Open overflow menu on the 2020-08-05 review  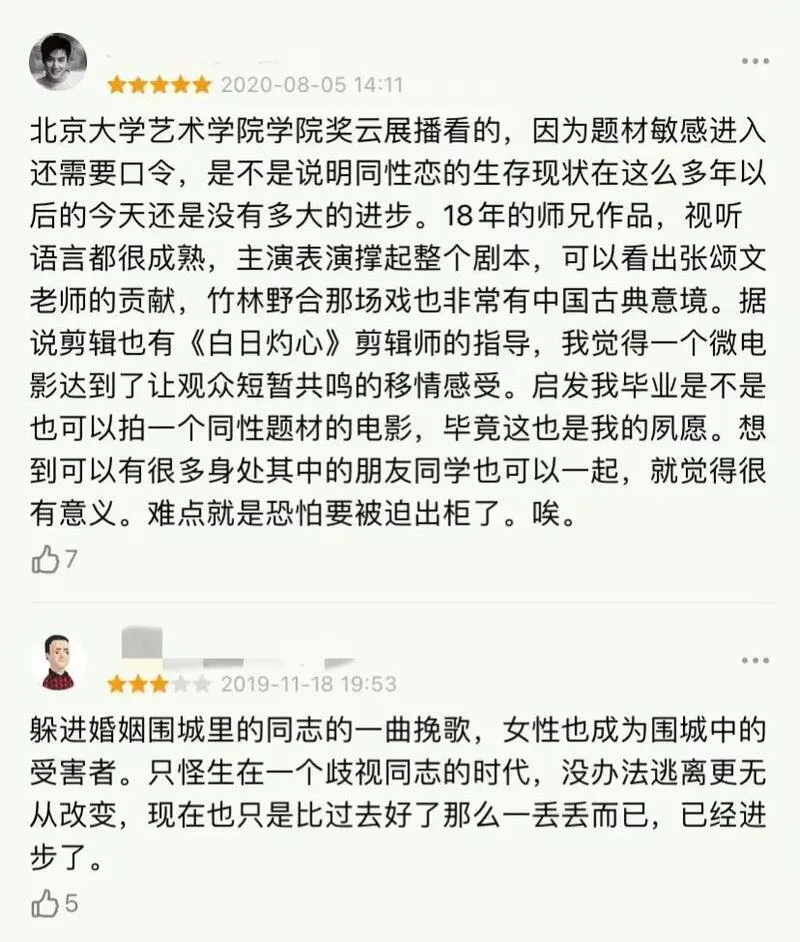pos(755,62)
